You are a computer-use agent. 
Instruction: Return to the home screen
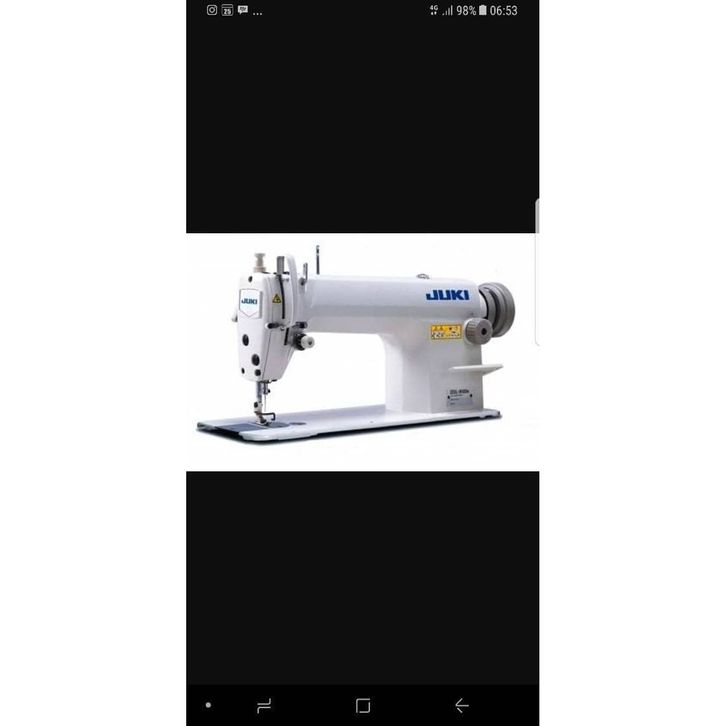click(362, 705)
